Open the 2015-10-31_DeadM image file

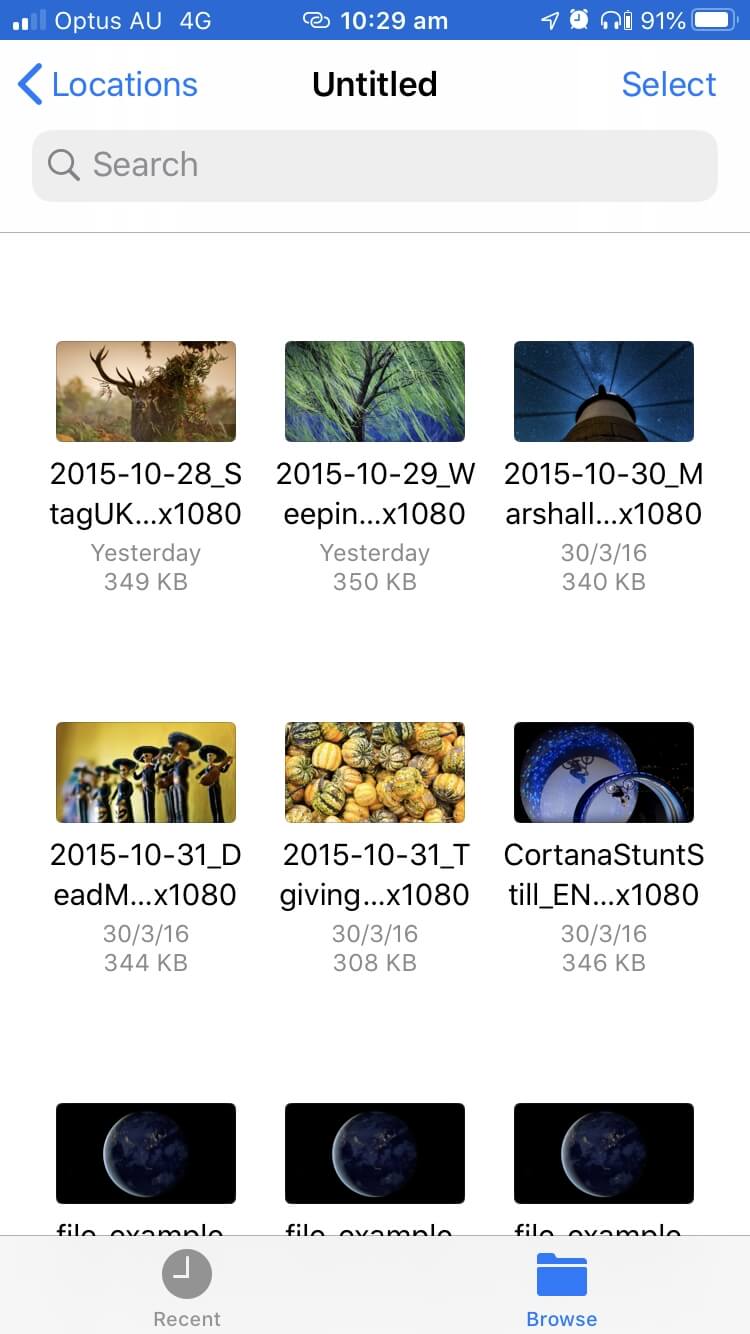click(x=146, y=773)
